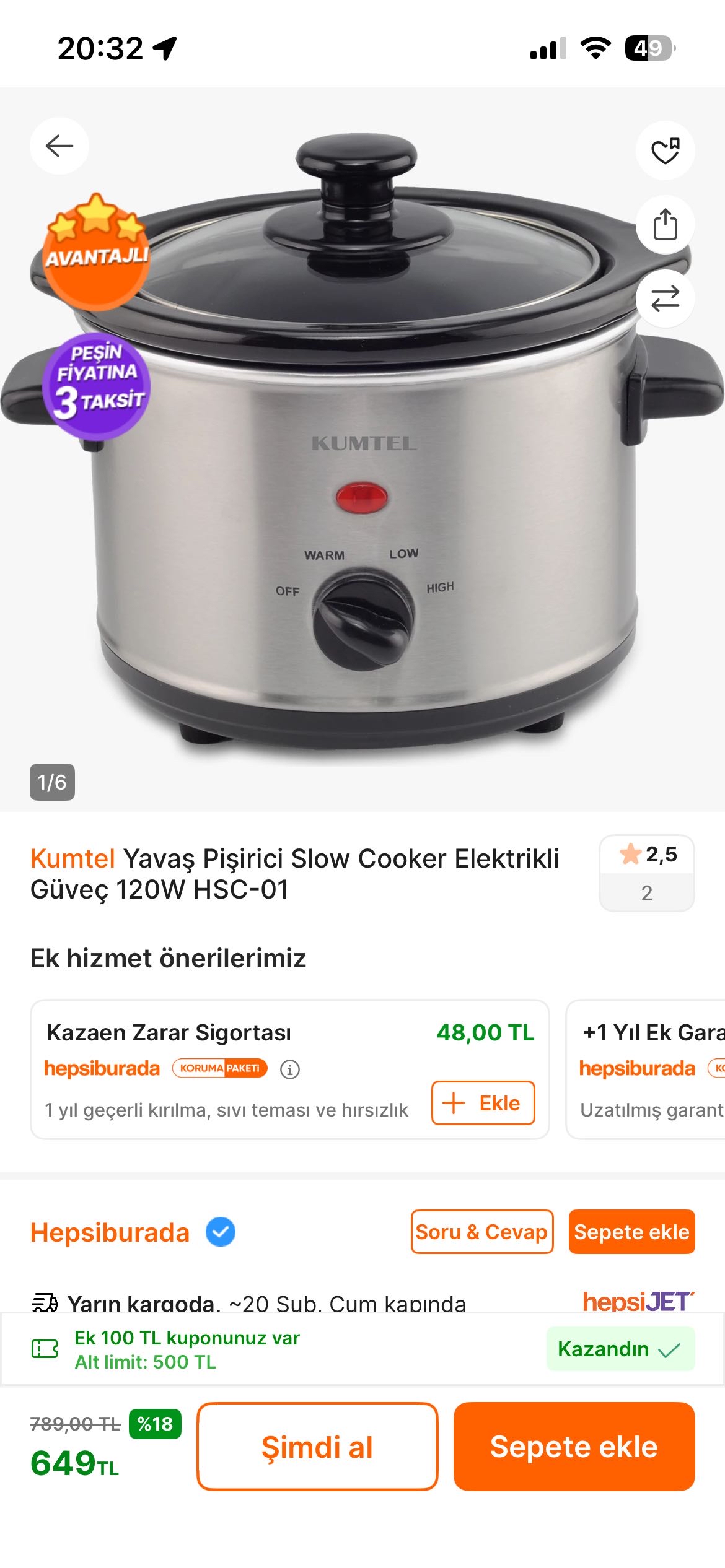
Task: Add the slow cooker to favorites list
Action: click(x=665, y=150)
